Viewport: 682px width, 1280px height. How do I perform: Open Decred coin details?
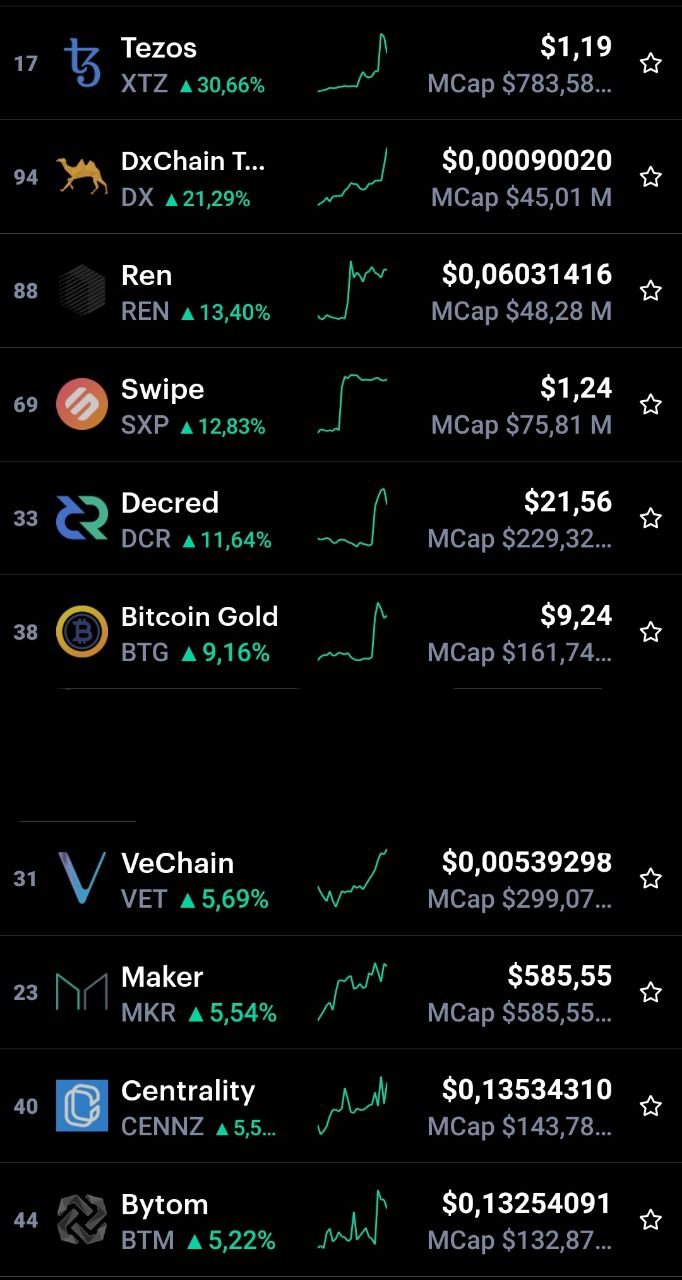[x=341, y=518]
